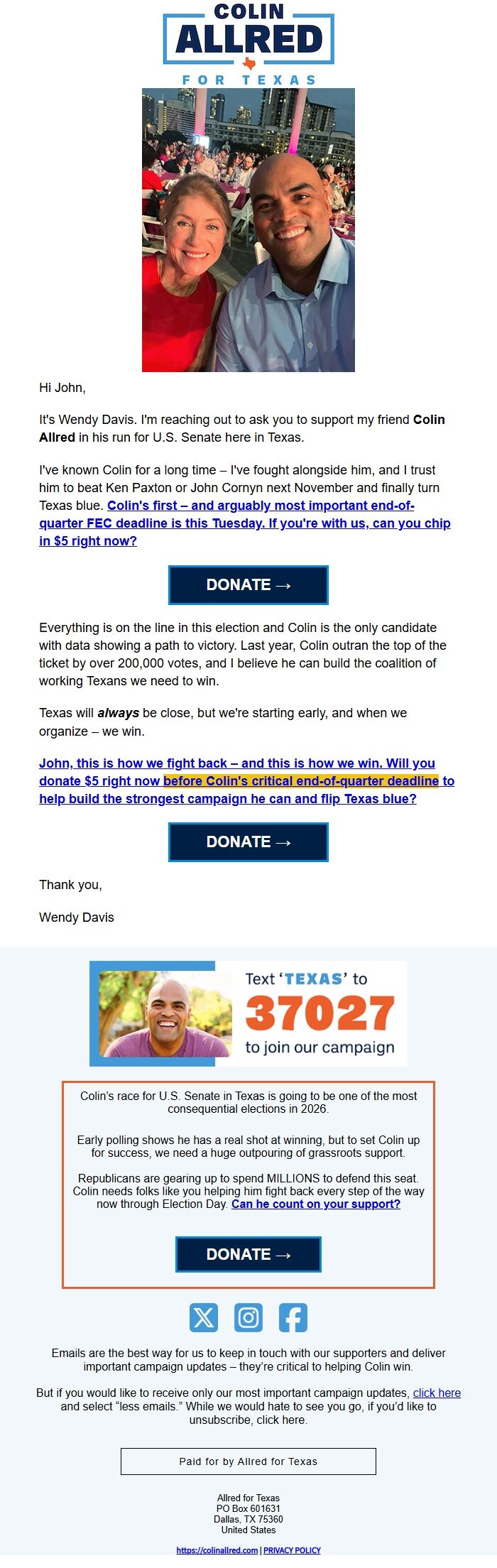
Task: Open the 'Can he count on your support?' link
Action: tap(316, 1204)
